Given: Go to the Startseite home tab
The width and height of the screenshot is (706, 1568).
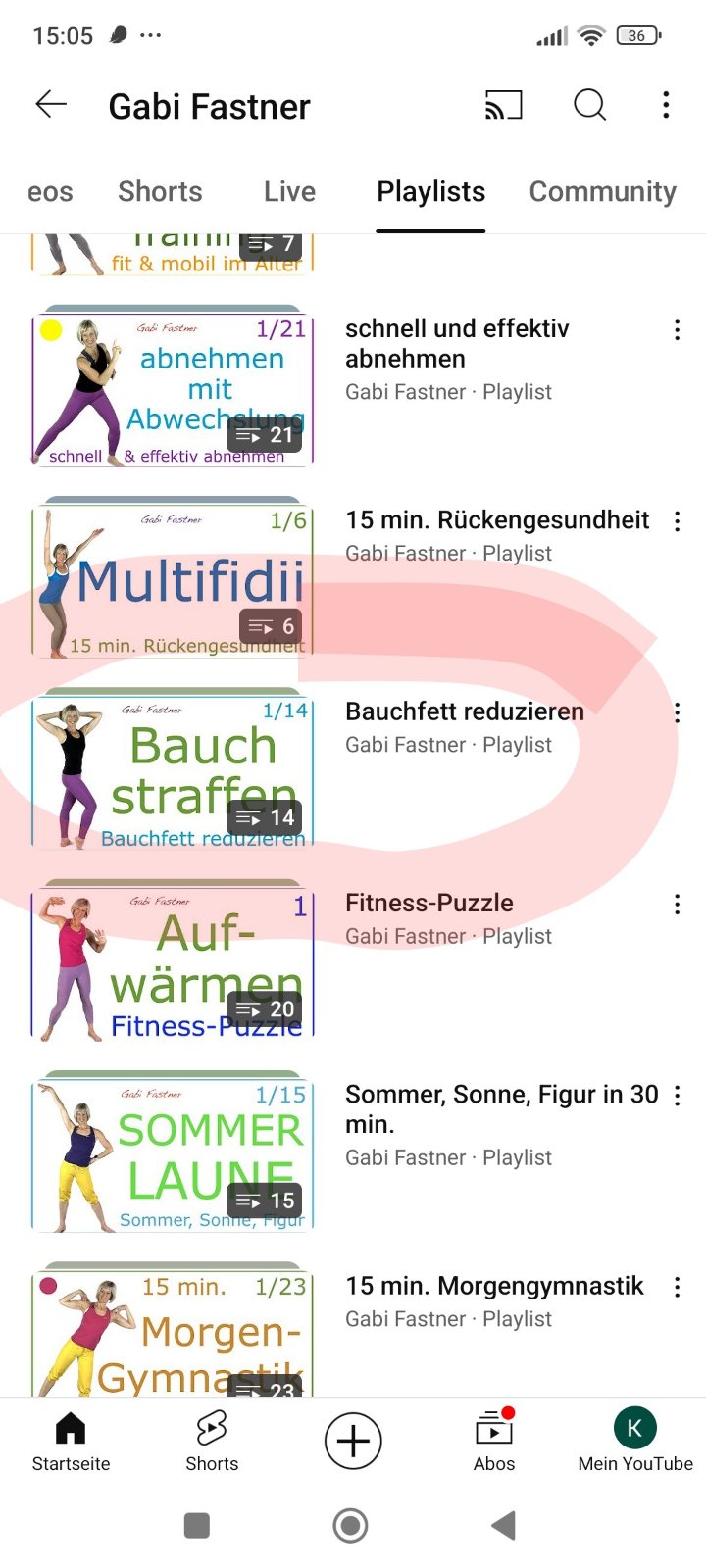Looking at the screenshot, I should 71,1442.
